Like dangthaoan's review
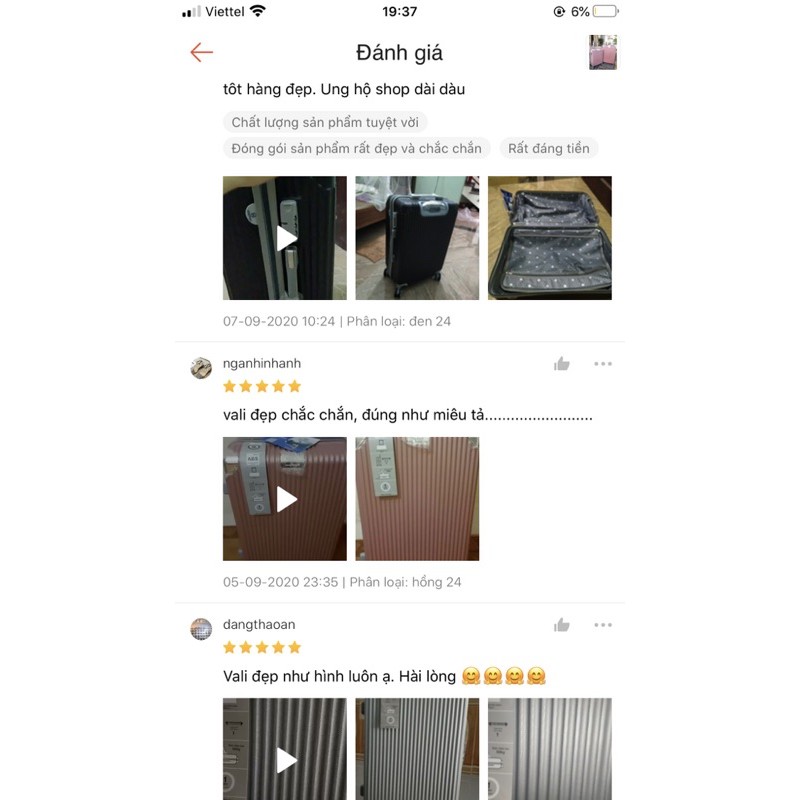800x800 pixels. tap(562, 625)
